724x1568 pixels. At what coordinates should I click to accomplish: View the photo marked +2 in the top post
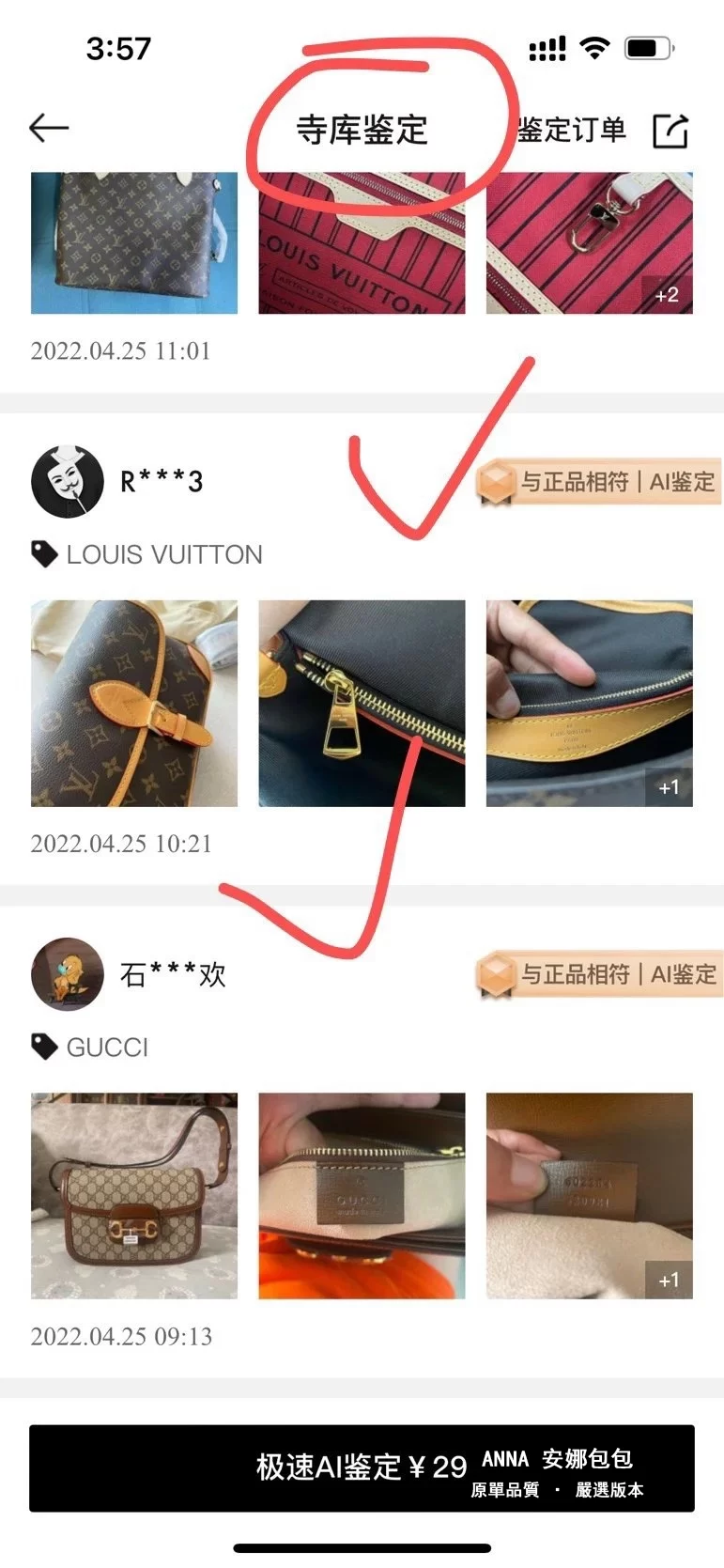tap(589, 242)
